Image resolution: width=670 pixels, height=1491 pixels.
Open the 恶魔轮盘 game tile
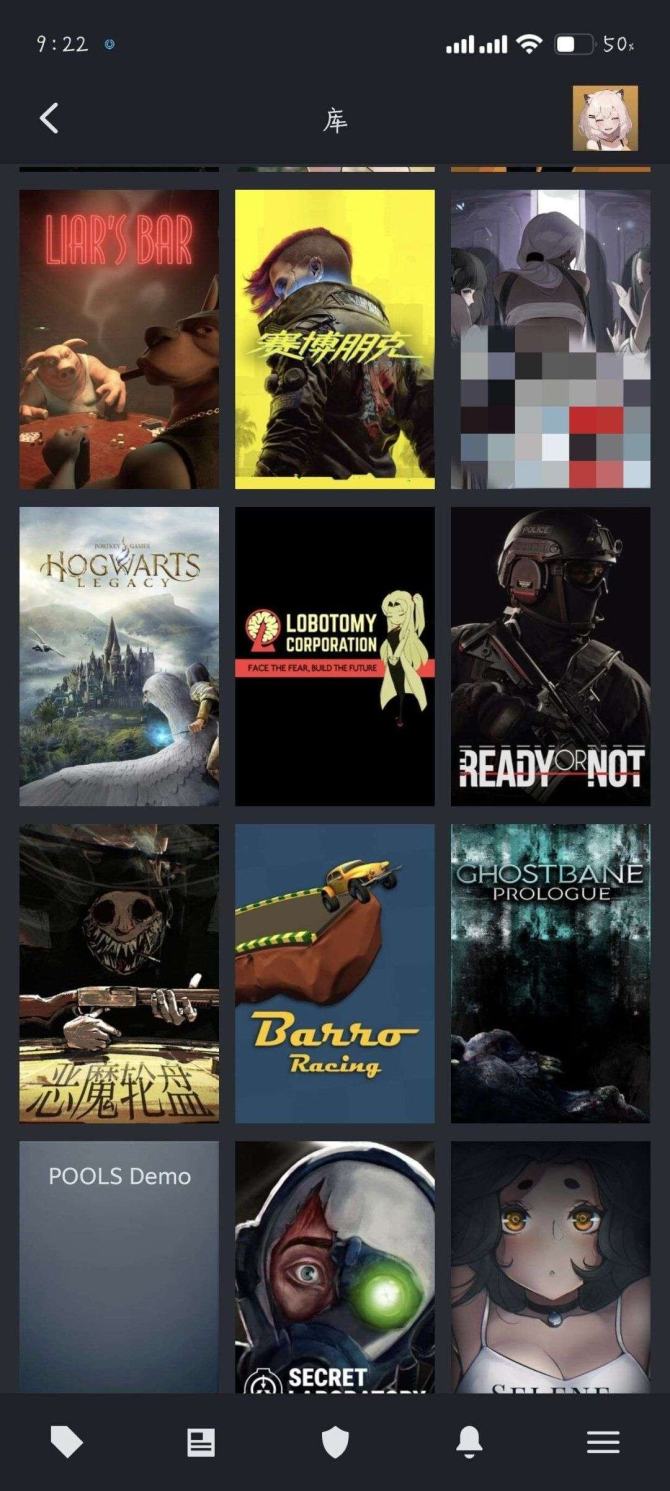pyautogui.click(x=119, y=973)
